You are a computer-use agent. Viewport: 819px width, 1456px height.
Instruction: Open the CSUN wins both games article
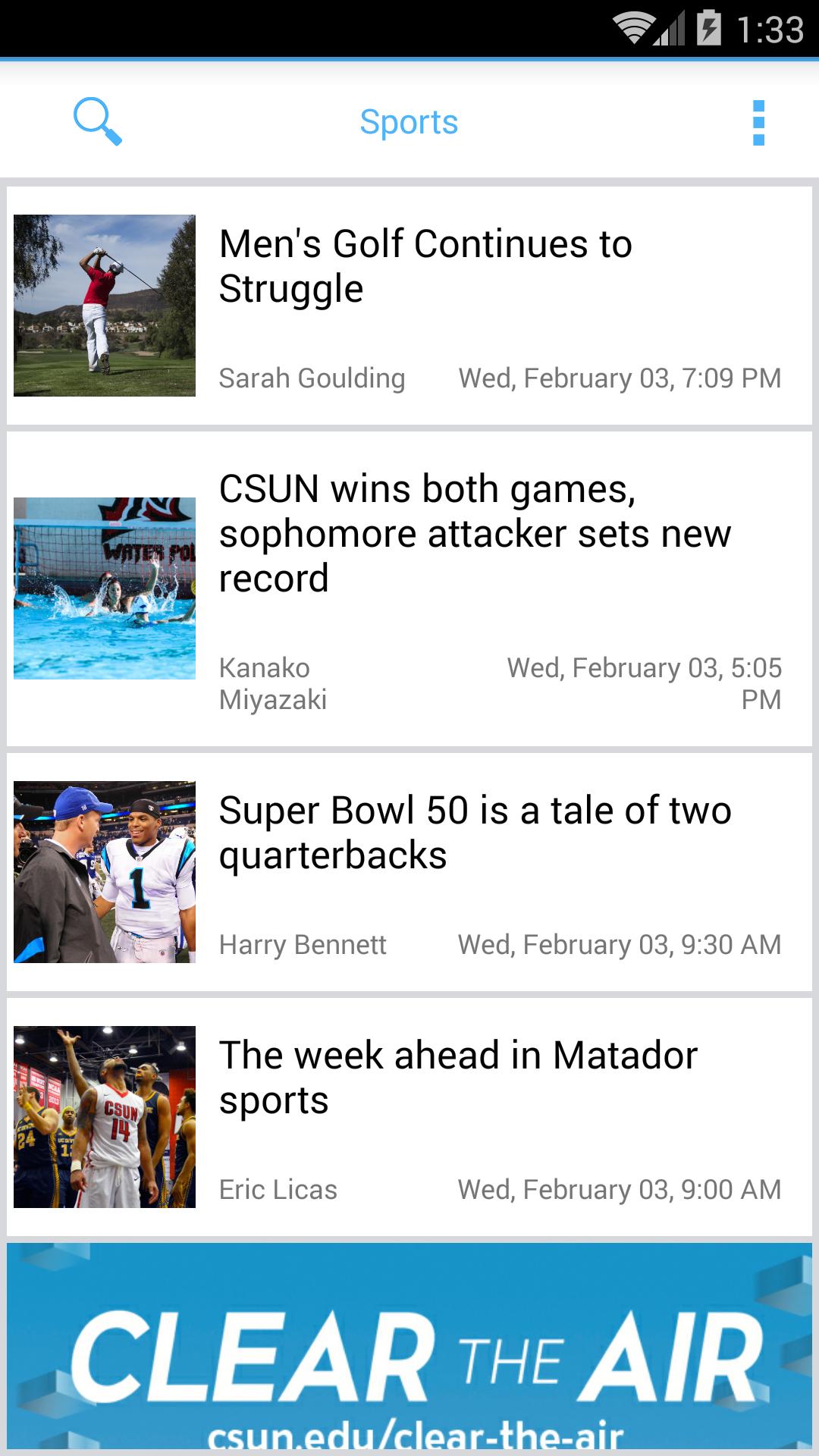474,533
